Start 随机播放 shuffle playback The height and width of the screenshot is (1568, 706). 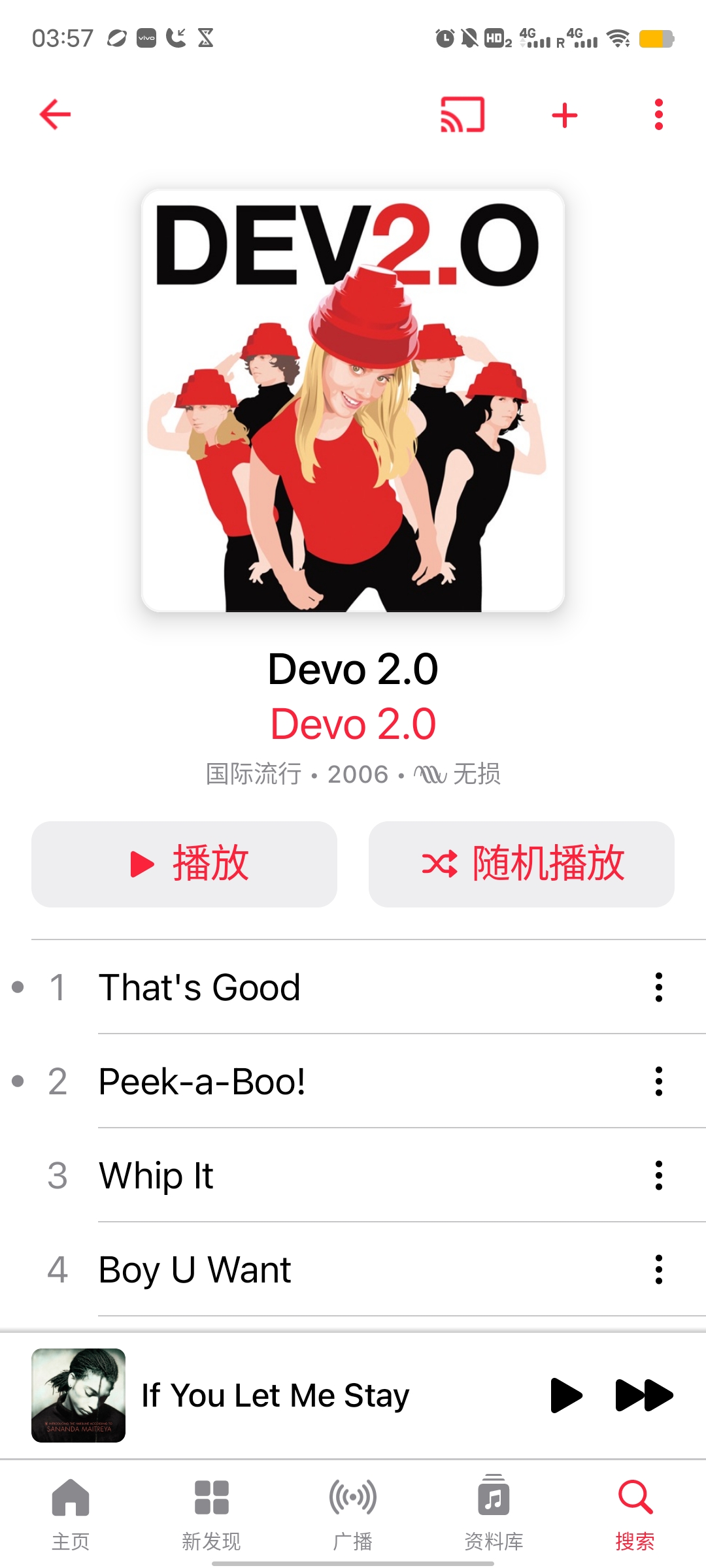coord(521,864)
